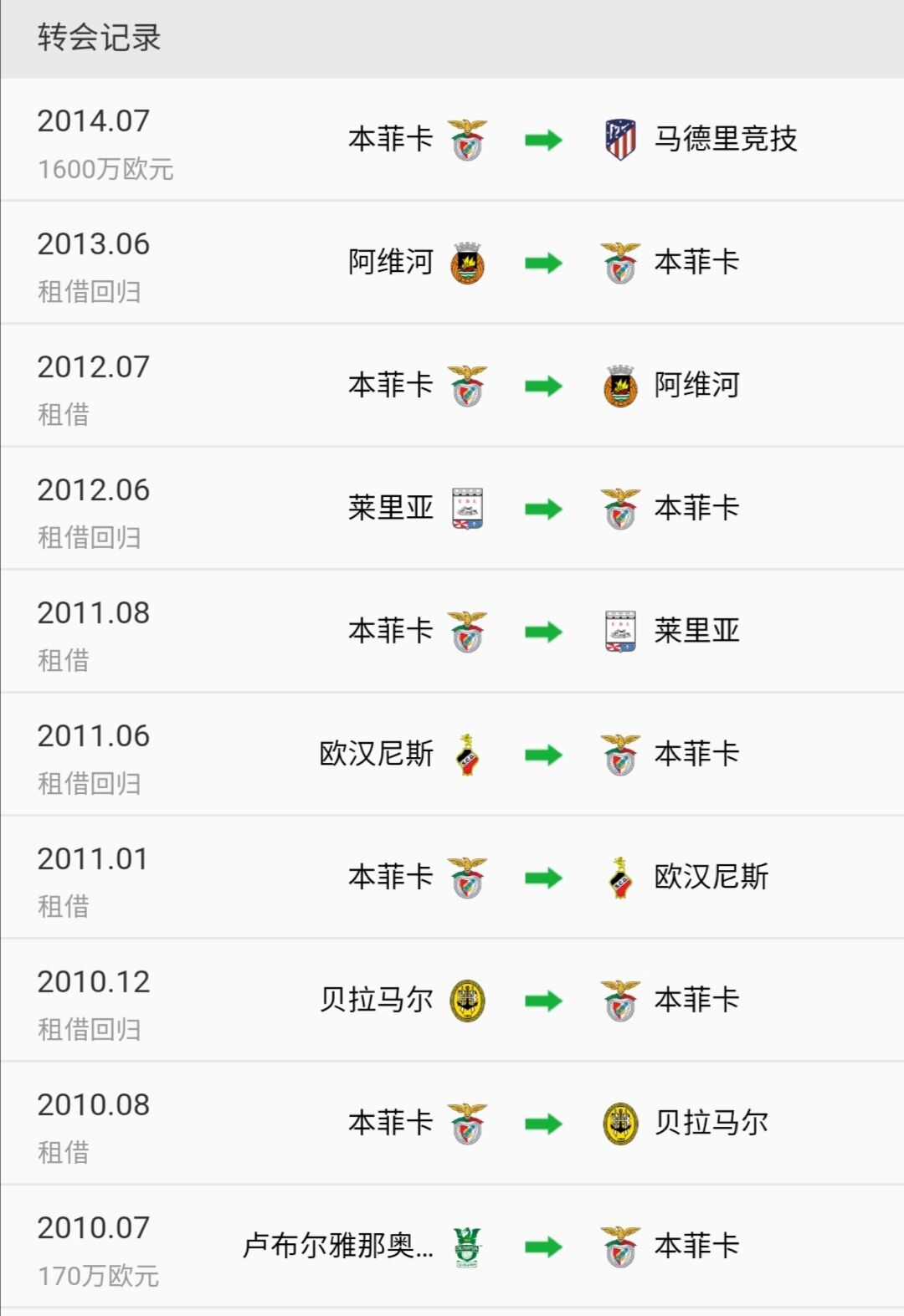Open 本菲卡 club page from 2013.06 row

pos(697,261)
